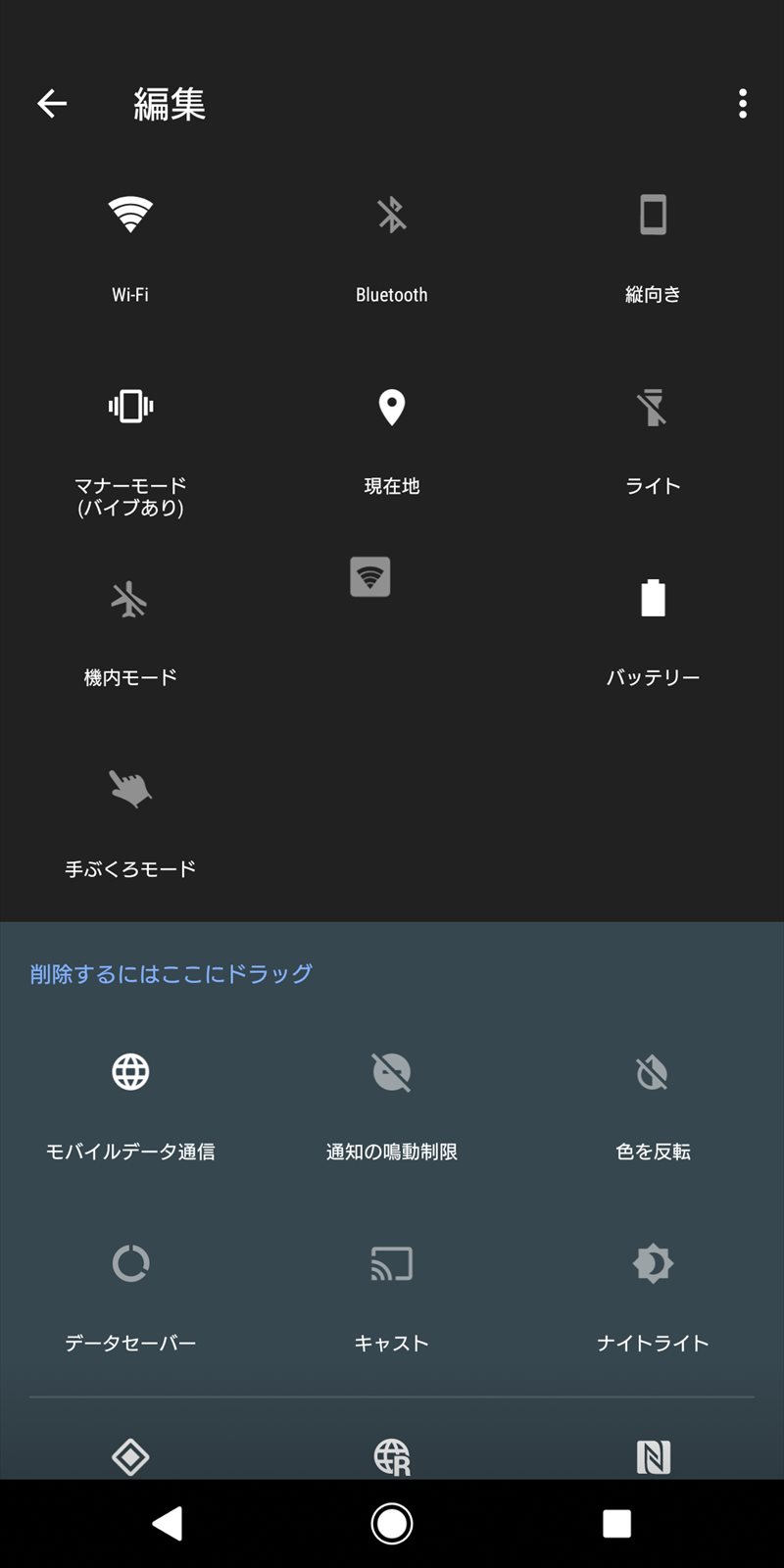This screenshot has width=784, height=1568.
Task: Open recent apps
Action: click(x=616, y=1523)
